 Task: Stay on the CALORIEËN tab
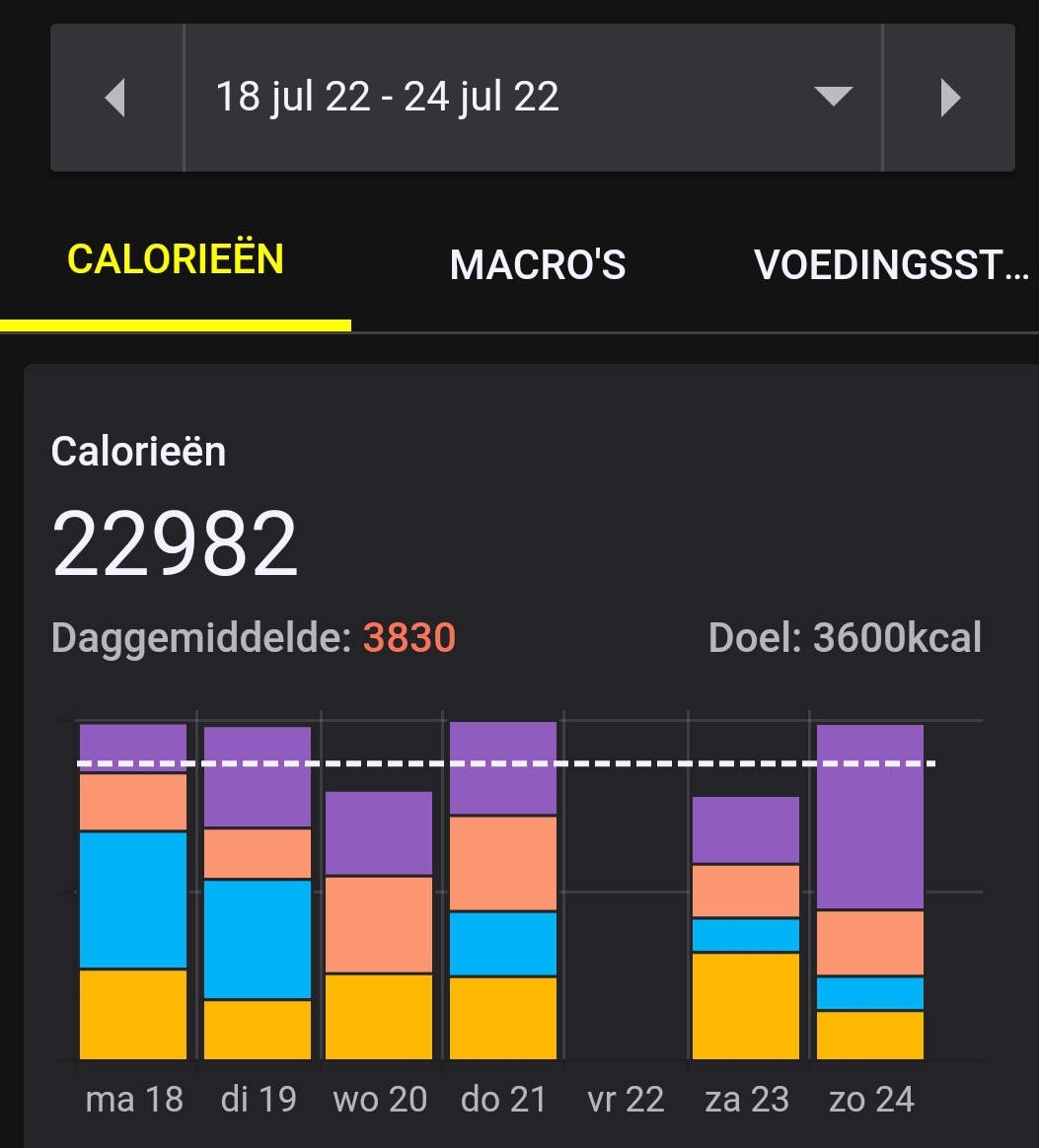177,259
